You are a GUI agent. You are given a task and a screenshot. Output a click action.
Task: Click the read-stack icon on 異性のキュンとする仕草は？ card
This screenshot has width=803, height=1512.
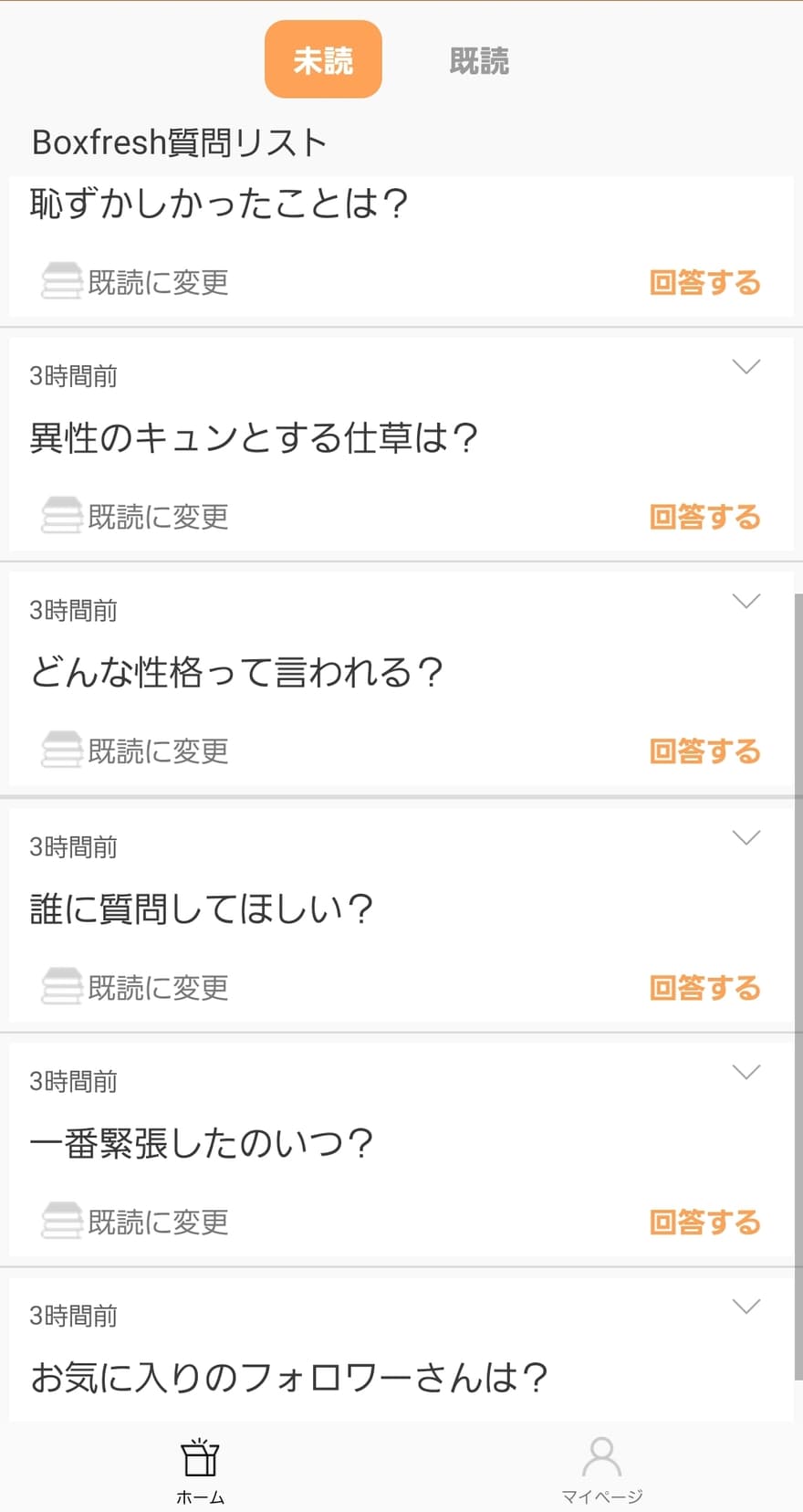coord(60,517)
